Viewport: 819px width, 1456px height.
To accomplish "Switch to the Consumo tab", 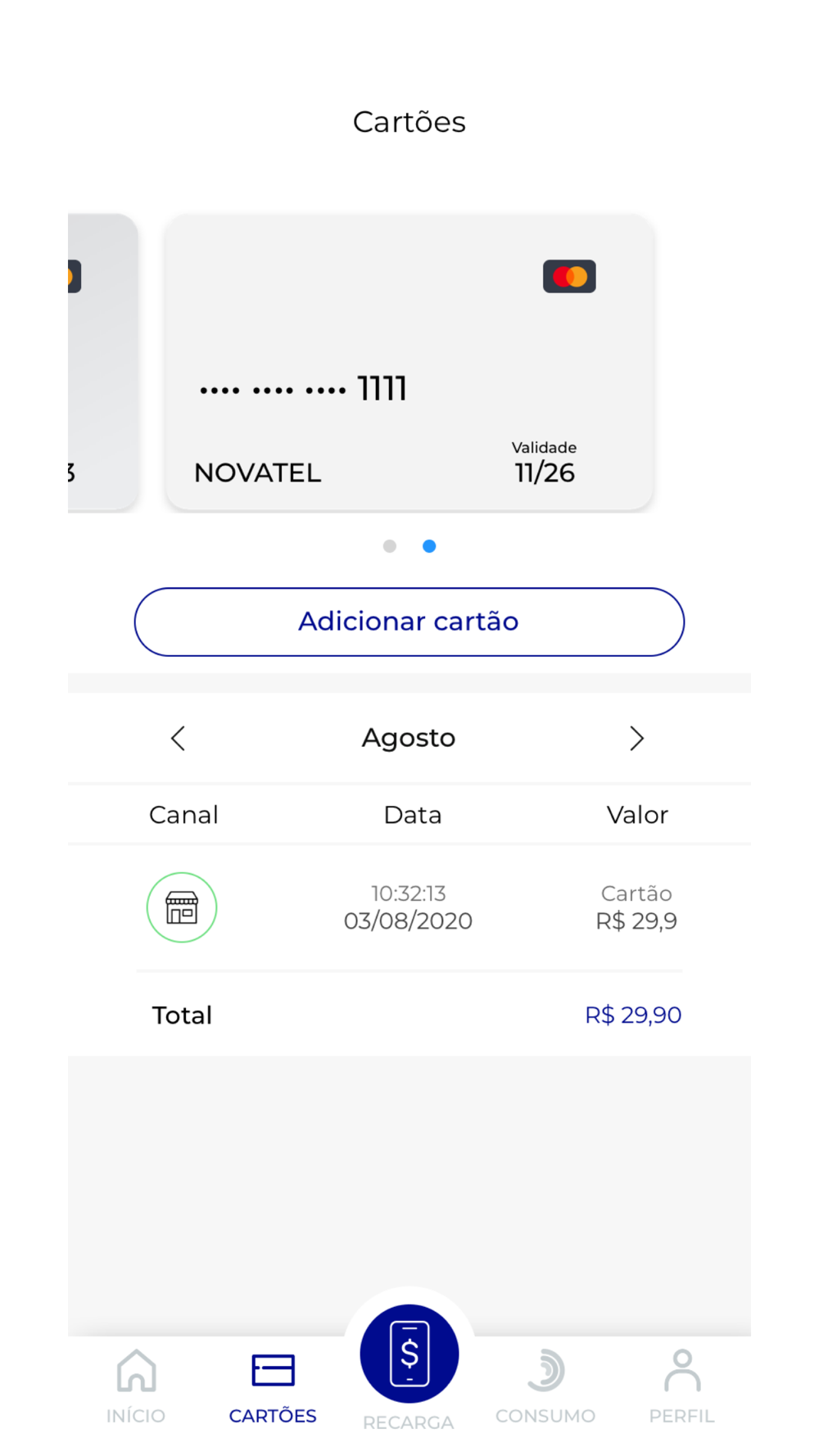I will tap(545, 1387).
